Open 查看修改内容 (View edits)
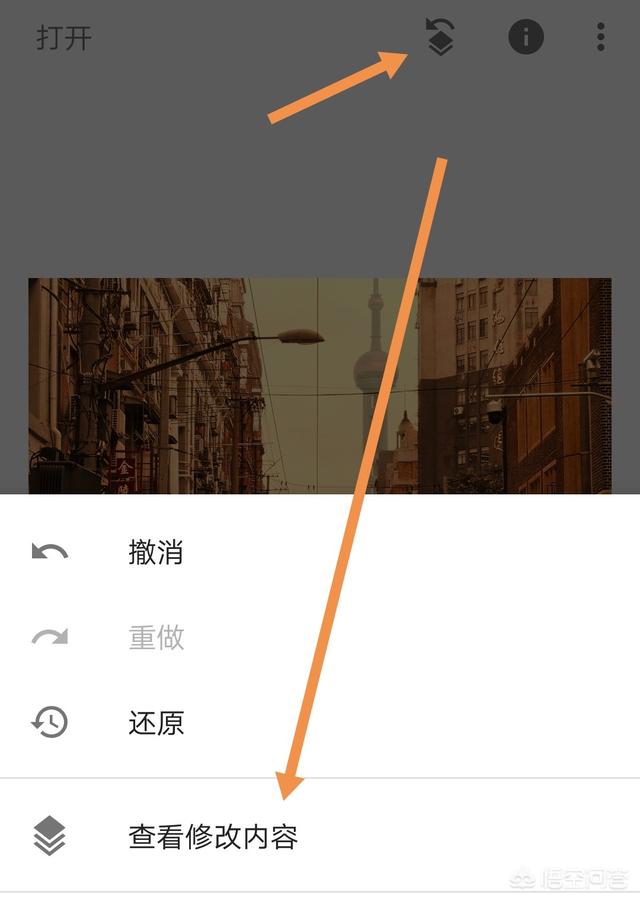Viewport: 640px width, 901px height. [213, 836]
